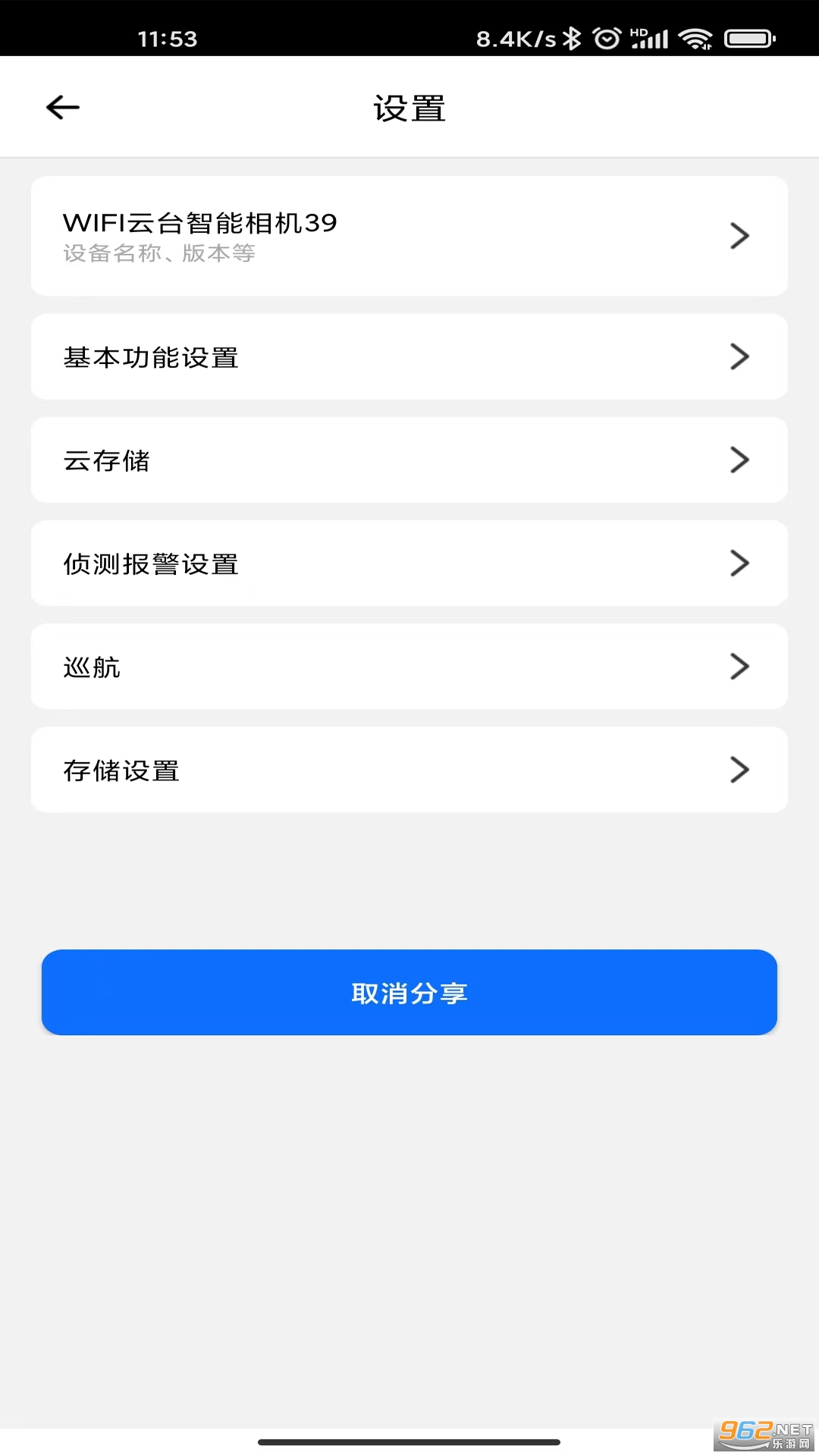Viewport: 819px width, 1456px height.
Task: Tap the 设置 page title
Action: tap(409, 108)
